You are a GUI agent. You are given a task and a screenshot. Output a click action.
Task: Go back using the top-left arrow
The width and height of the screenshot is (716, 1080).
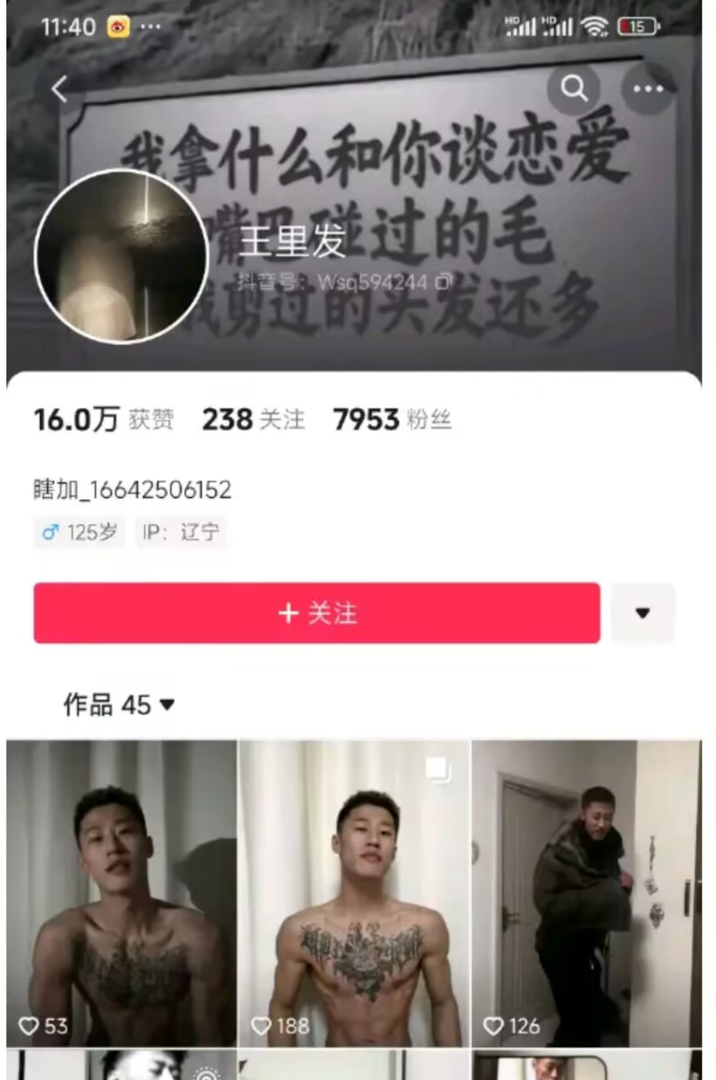[60, 90]
